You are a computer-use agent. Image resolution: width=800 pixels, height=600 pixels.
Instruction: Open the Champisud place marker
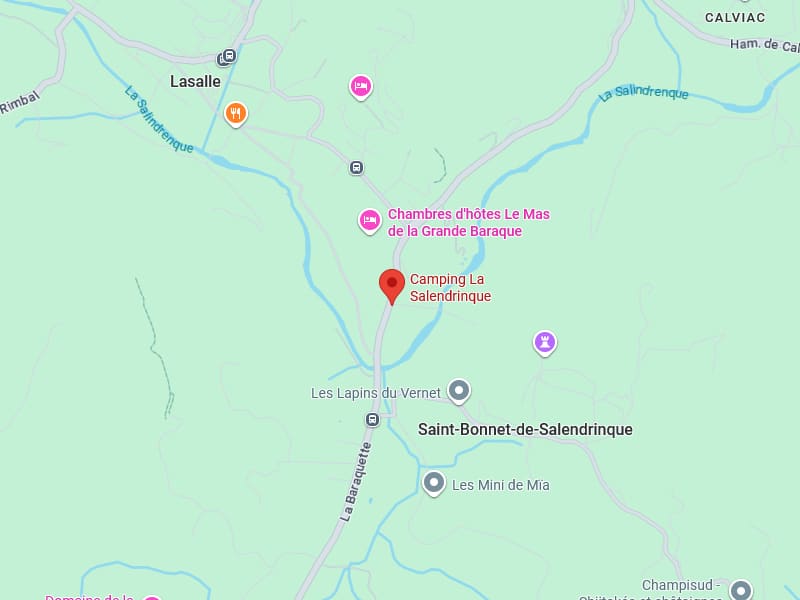pyautogui.click(x=740, y=590)
